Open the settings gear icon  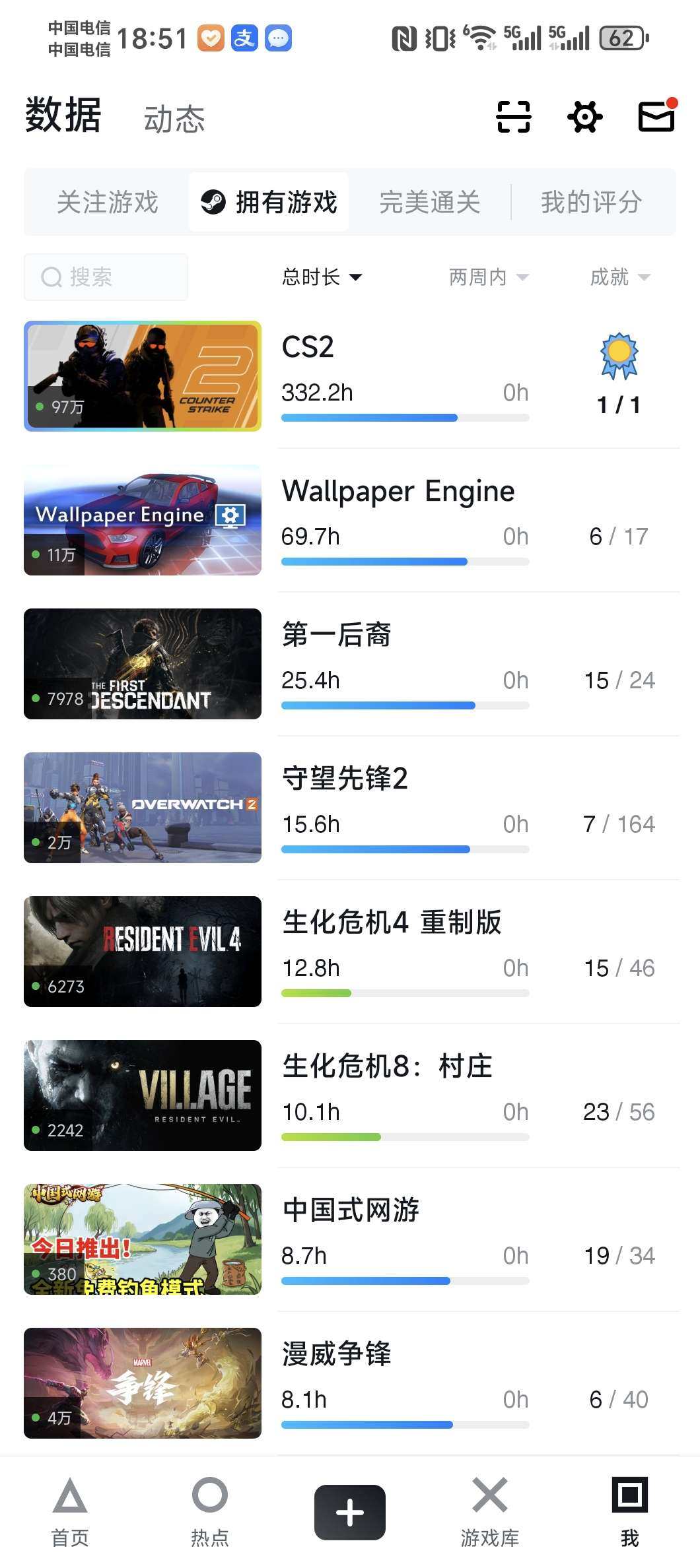pos(585,117)
